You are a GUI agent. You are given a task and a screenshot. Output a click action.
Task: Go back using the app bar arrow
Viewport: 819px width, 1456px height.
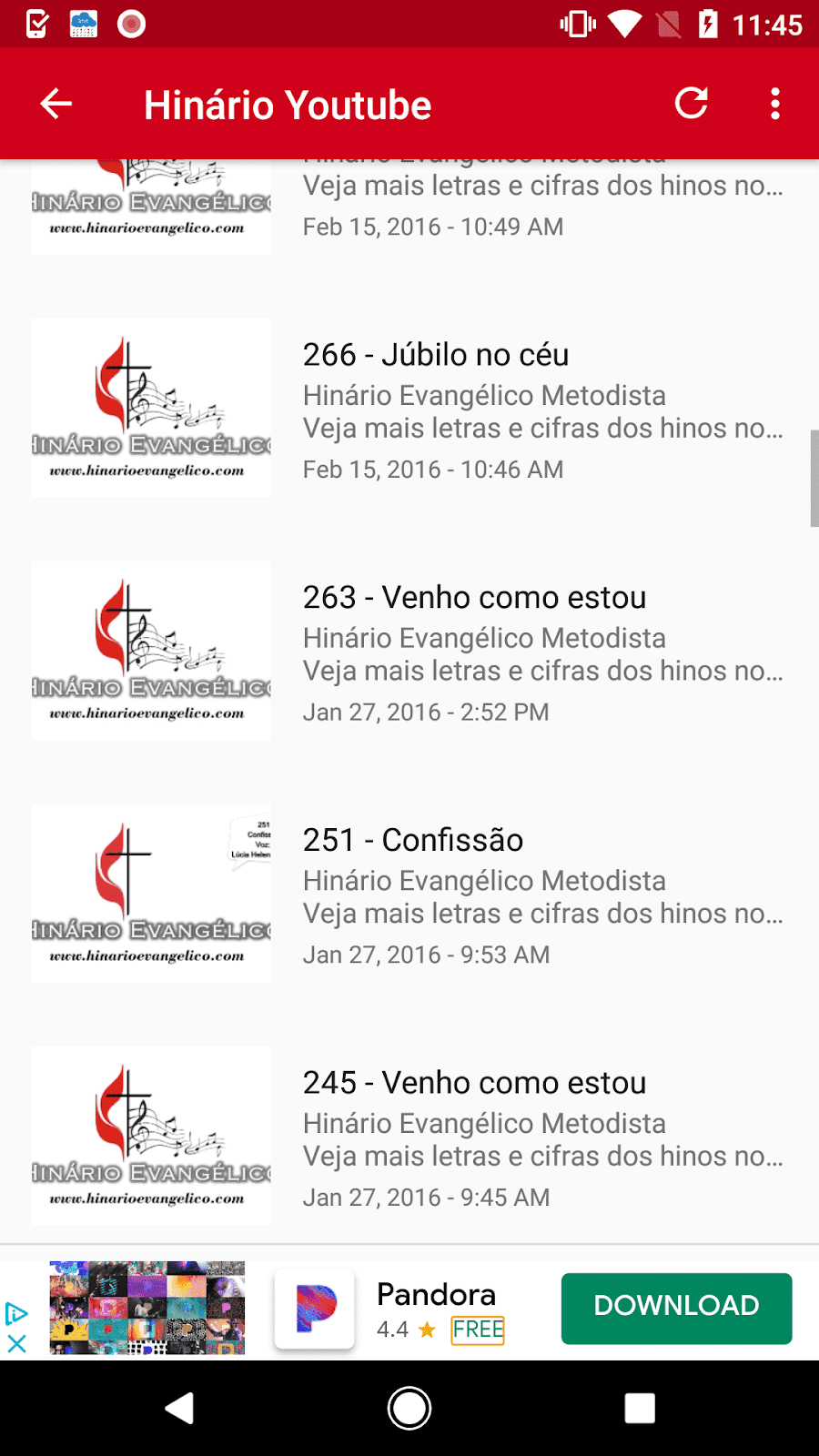click(x=56, y=104)
